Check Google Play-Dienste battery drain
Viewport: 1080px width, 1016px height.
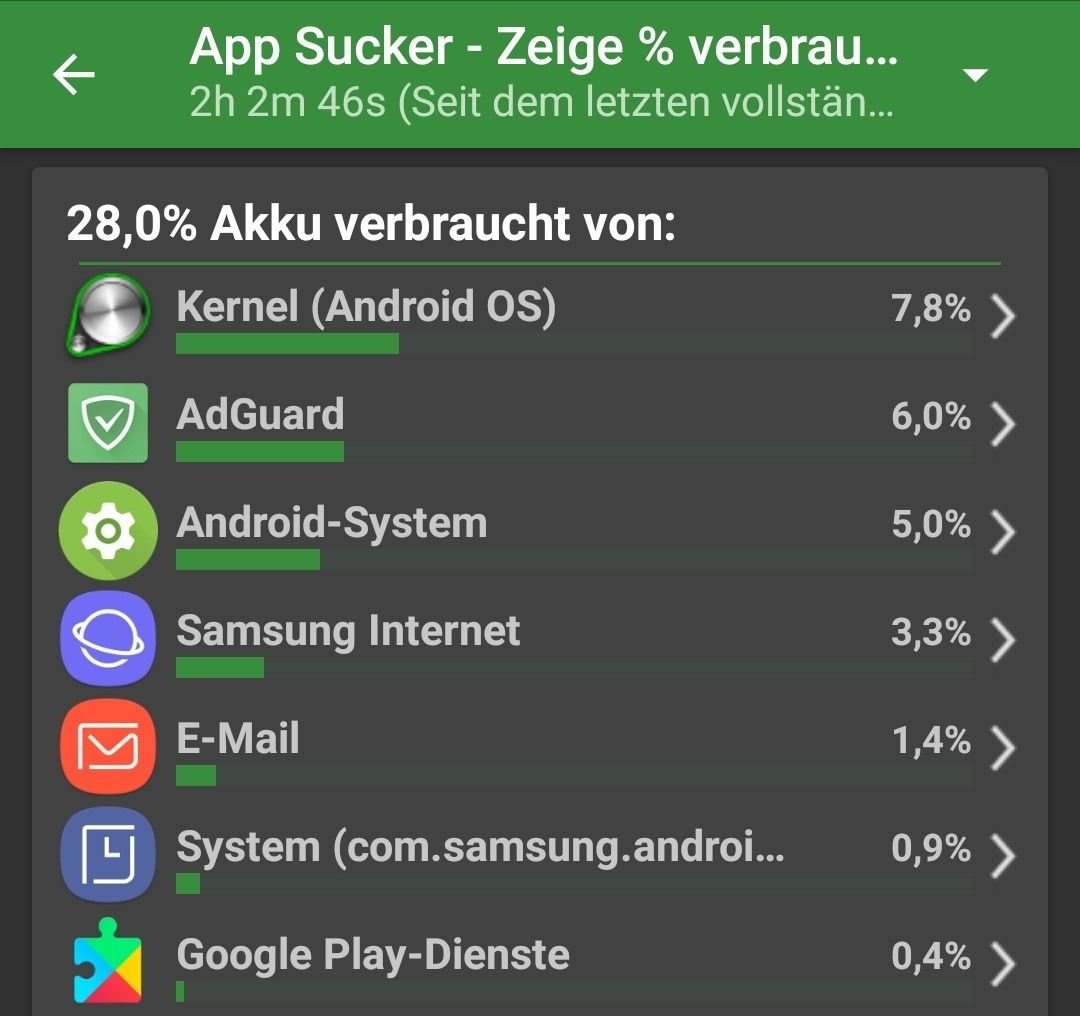[540, 961]
